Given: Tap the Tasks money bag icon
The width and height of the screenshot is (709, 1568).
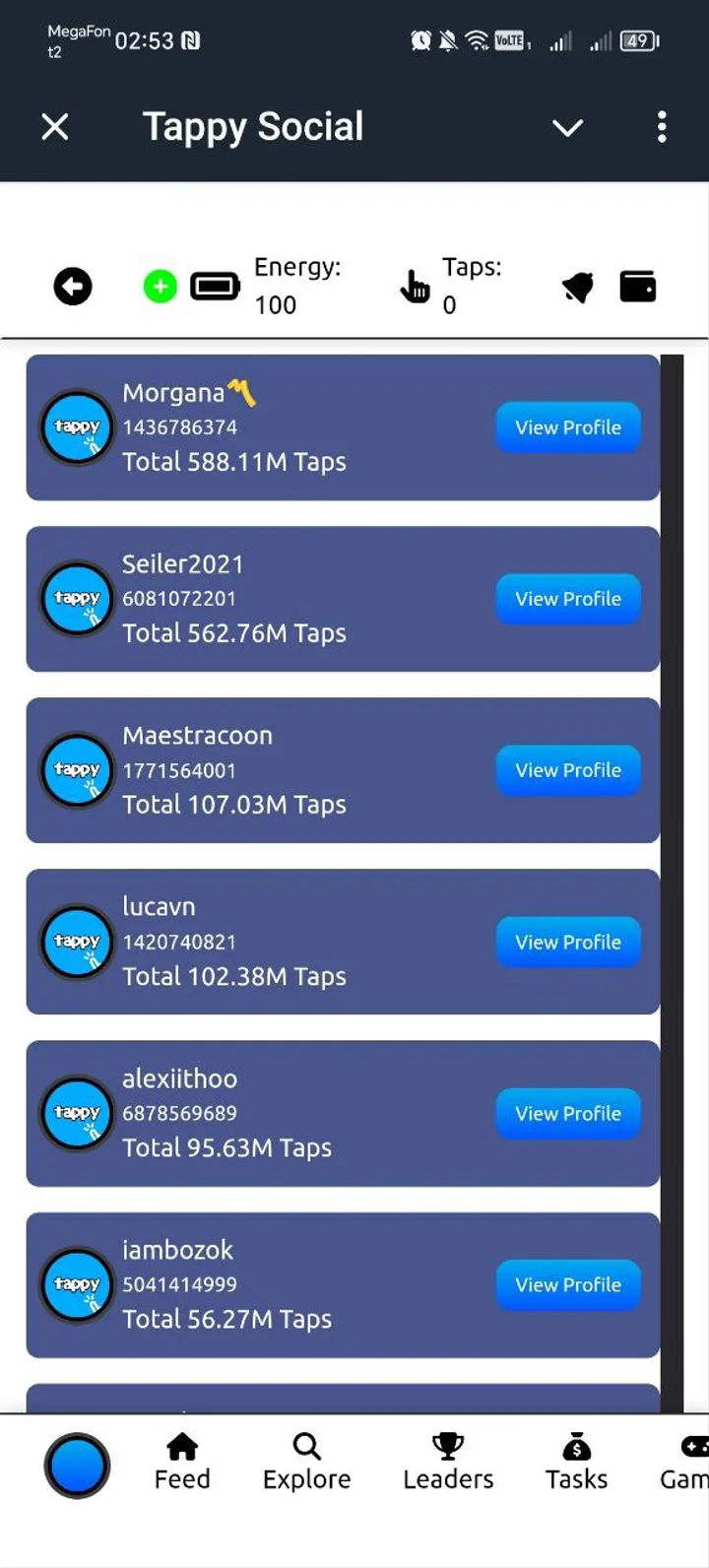Looking at the screenshot, I should click(x=576, y=1450).
